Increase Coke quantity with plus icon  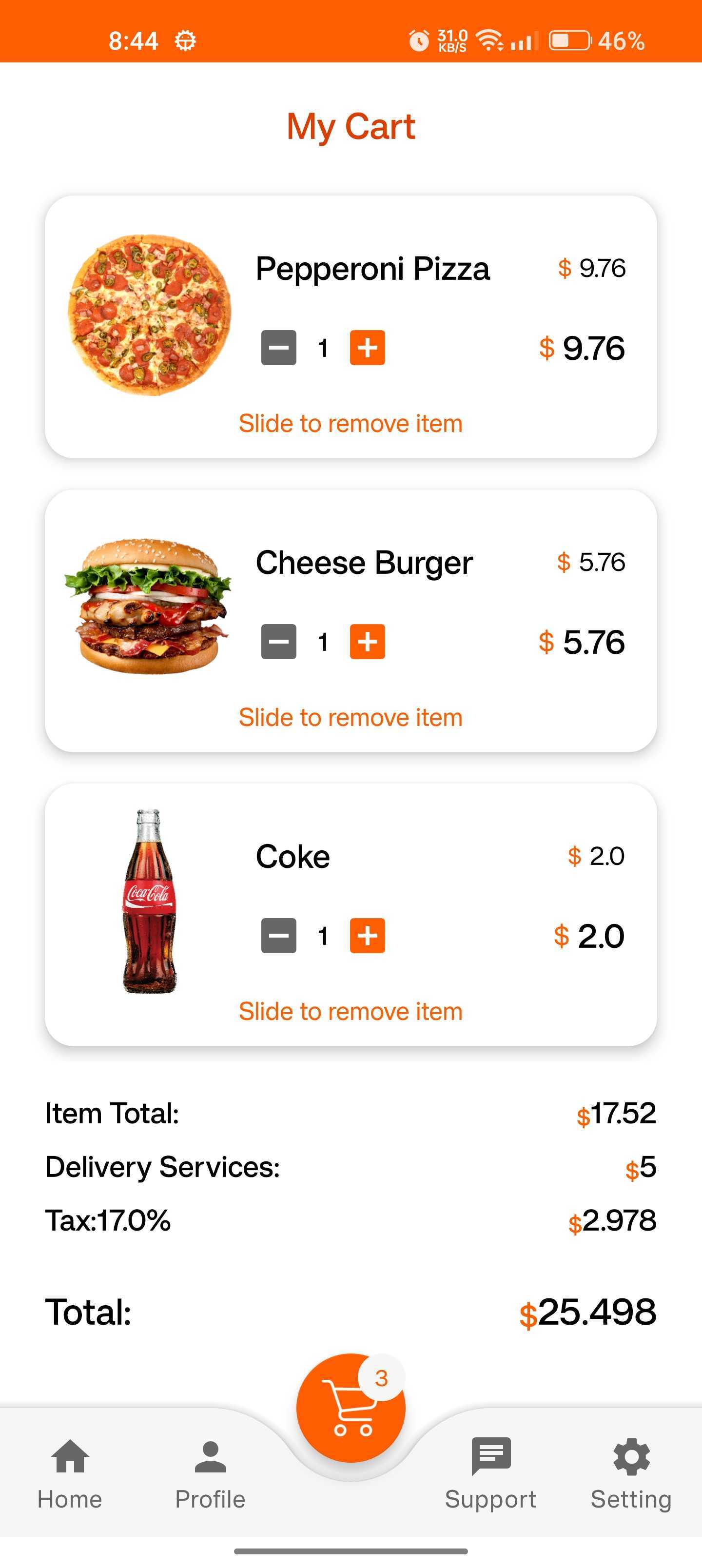(368, 936)
